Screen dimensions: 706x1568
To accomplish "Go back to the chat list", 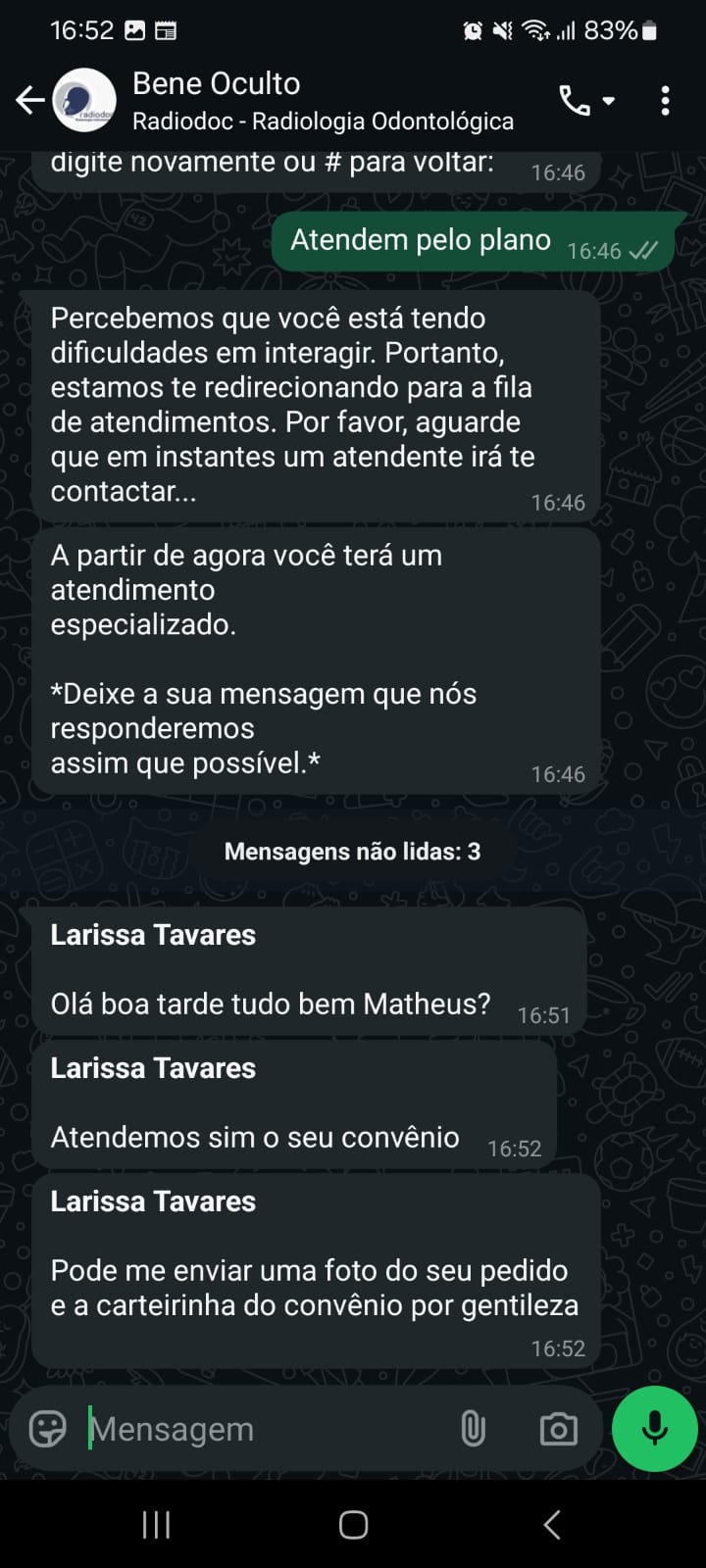I will pos(29,100).
